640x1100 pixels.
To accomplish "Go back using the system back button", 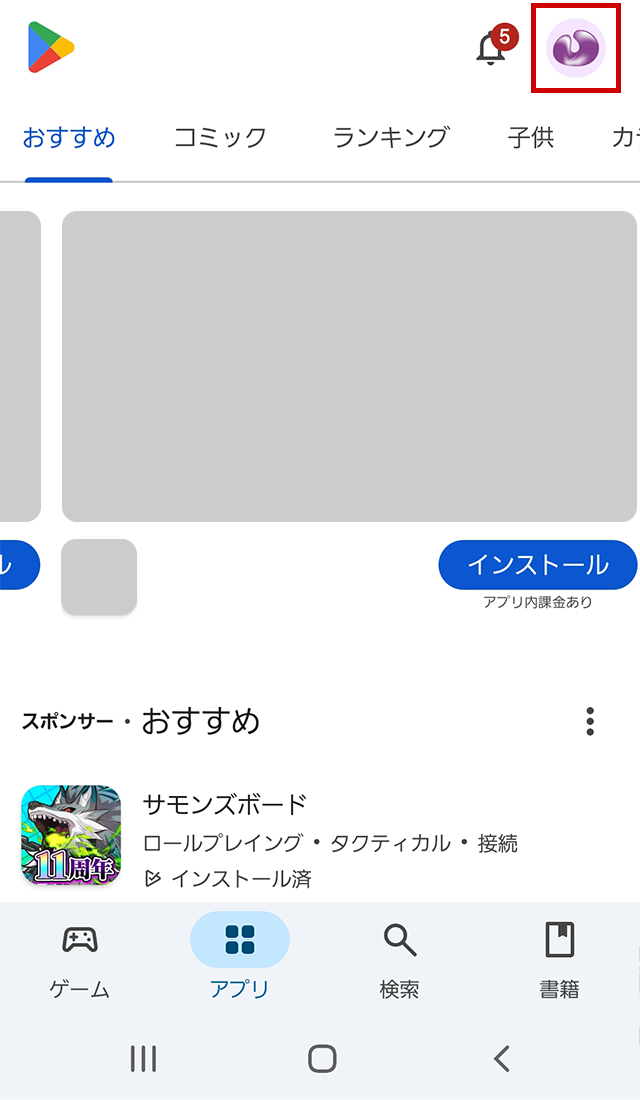I will (x=502, y=1058).
